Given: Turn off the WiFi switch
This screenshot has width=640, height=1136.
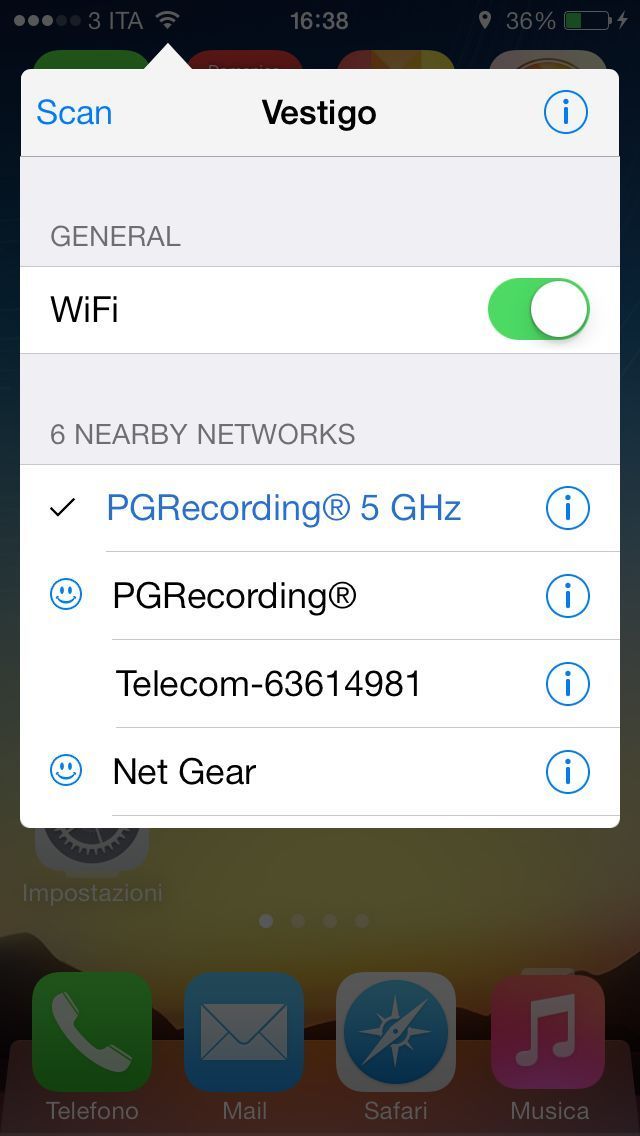Looking at the screenshot, I should [538, 310].
